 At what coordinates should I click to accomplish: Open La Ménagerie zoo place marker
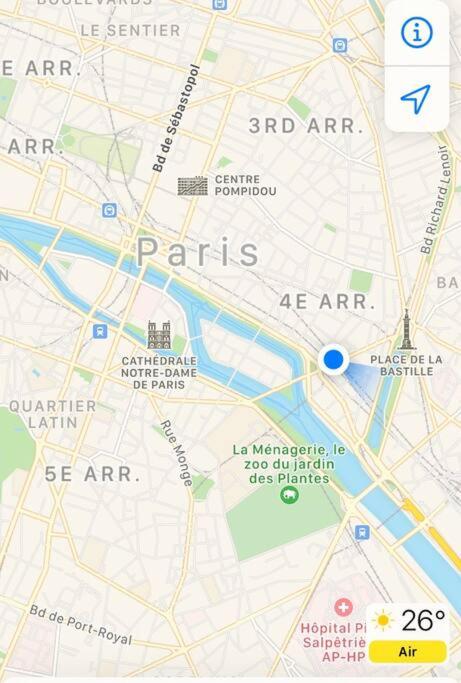point(289,495)
